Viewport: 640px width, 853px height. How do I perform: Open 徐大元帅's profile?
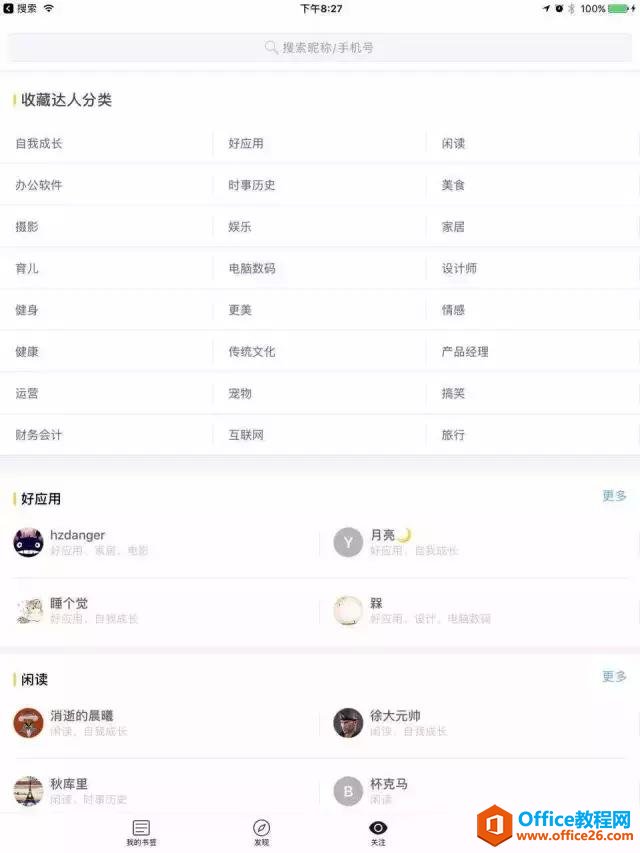tap(395, 722)
